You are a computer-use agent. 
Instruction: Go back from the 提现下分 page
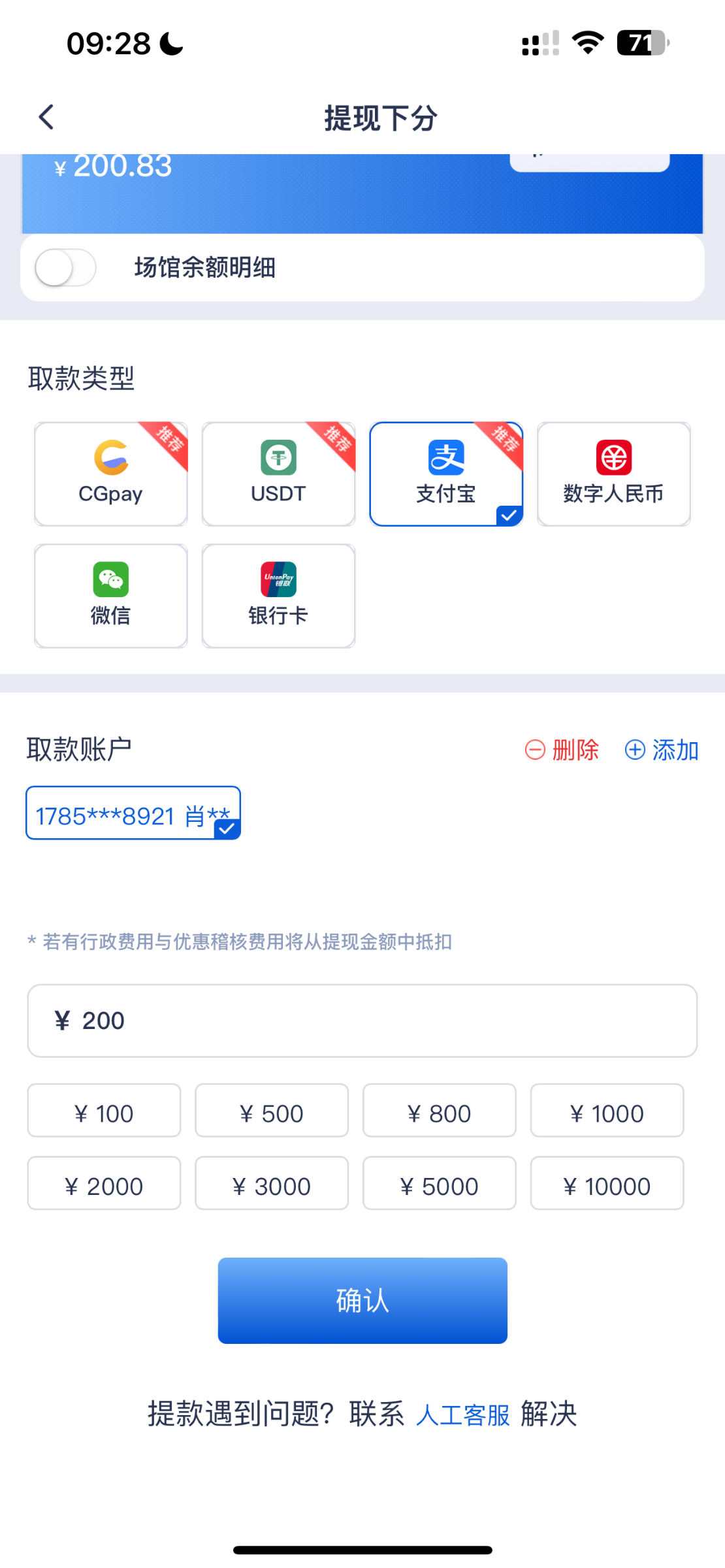[x=46, y=118]
